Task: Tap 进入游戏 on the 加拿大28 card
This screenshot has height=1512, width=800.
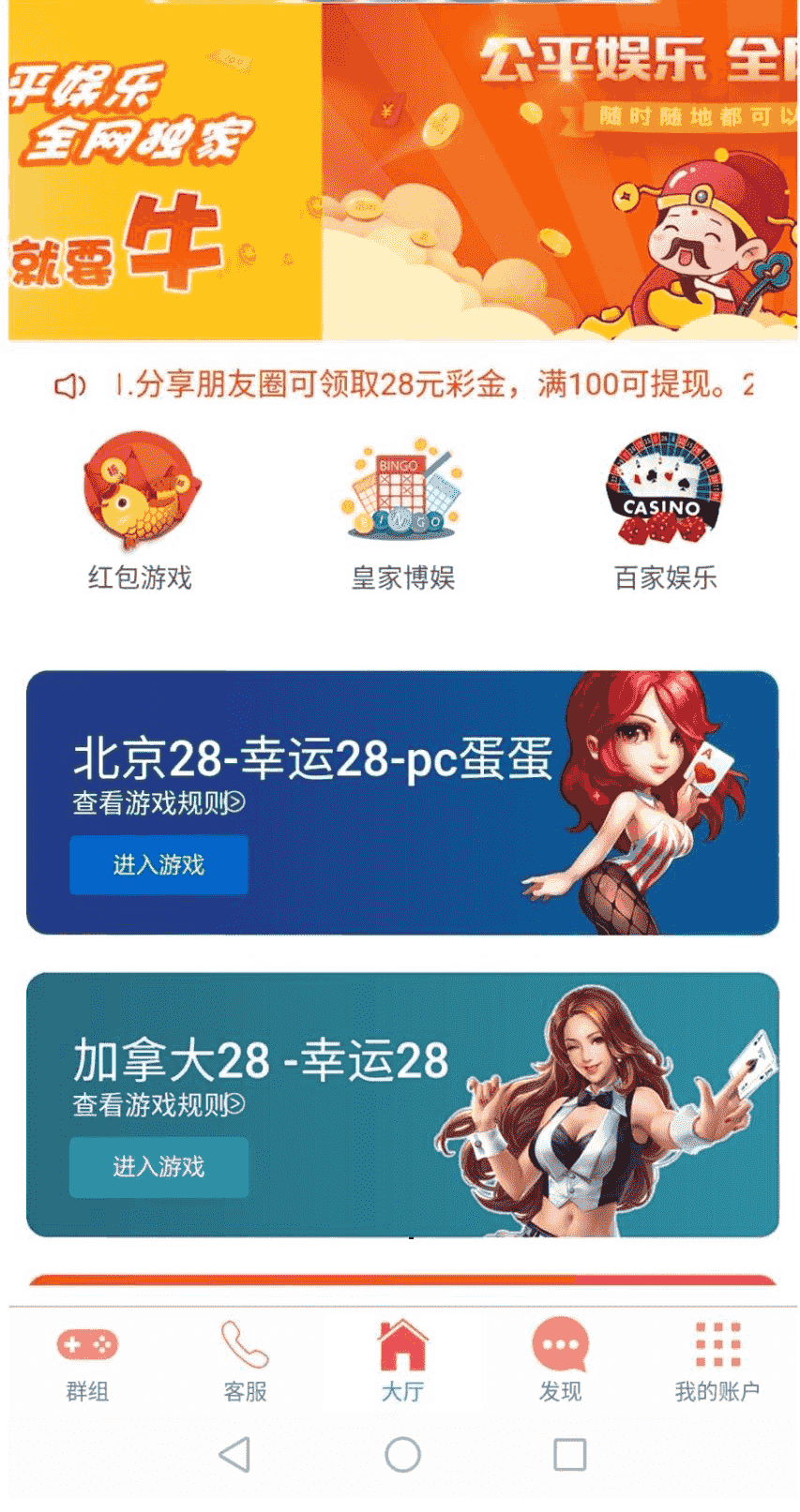Action: click(x=158, y=1167)
